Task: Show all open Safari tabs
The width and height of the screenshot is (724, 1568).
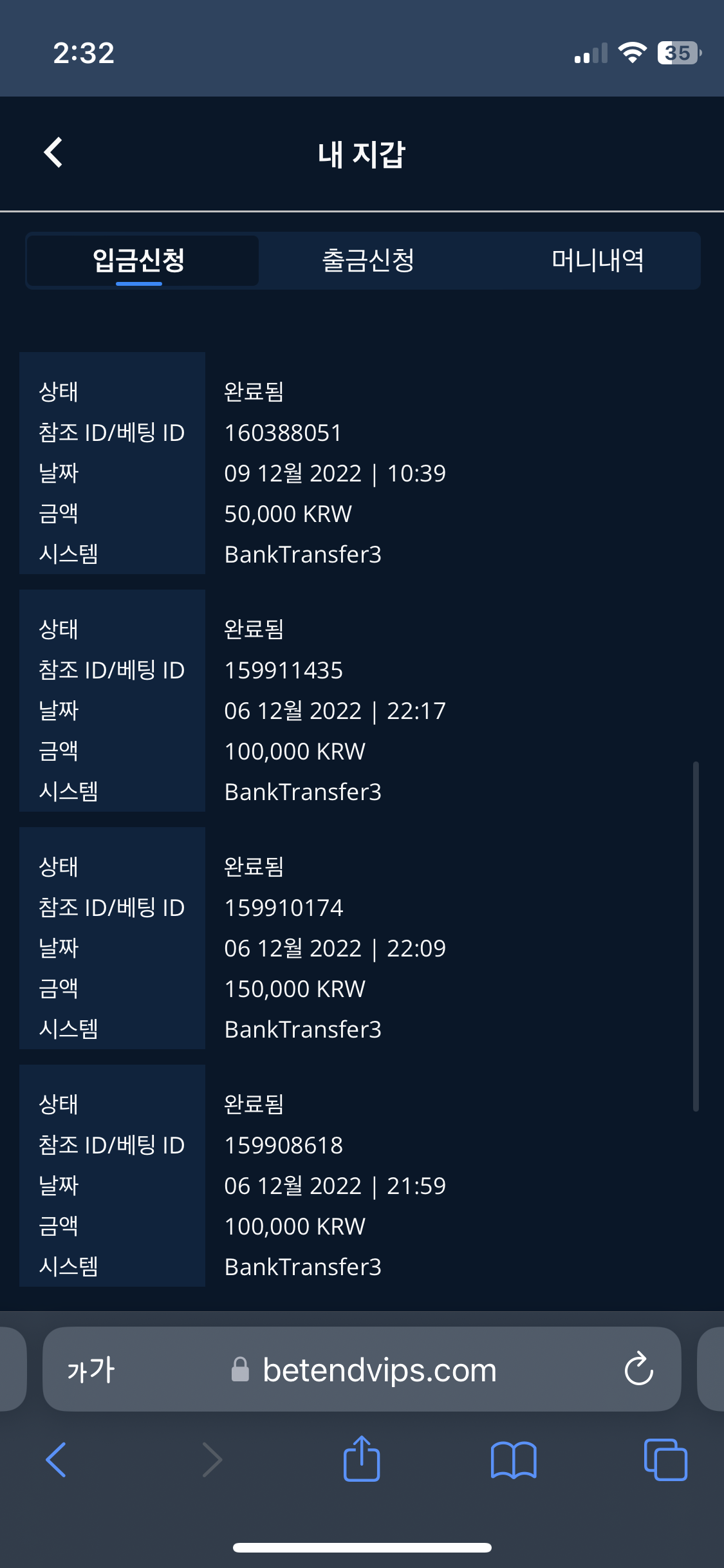Action: click(x=665, y=1459)
